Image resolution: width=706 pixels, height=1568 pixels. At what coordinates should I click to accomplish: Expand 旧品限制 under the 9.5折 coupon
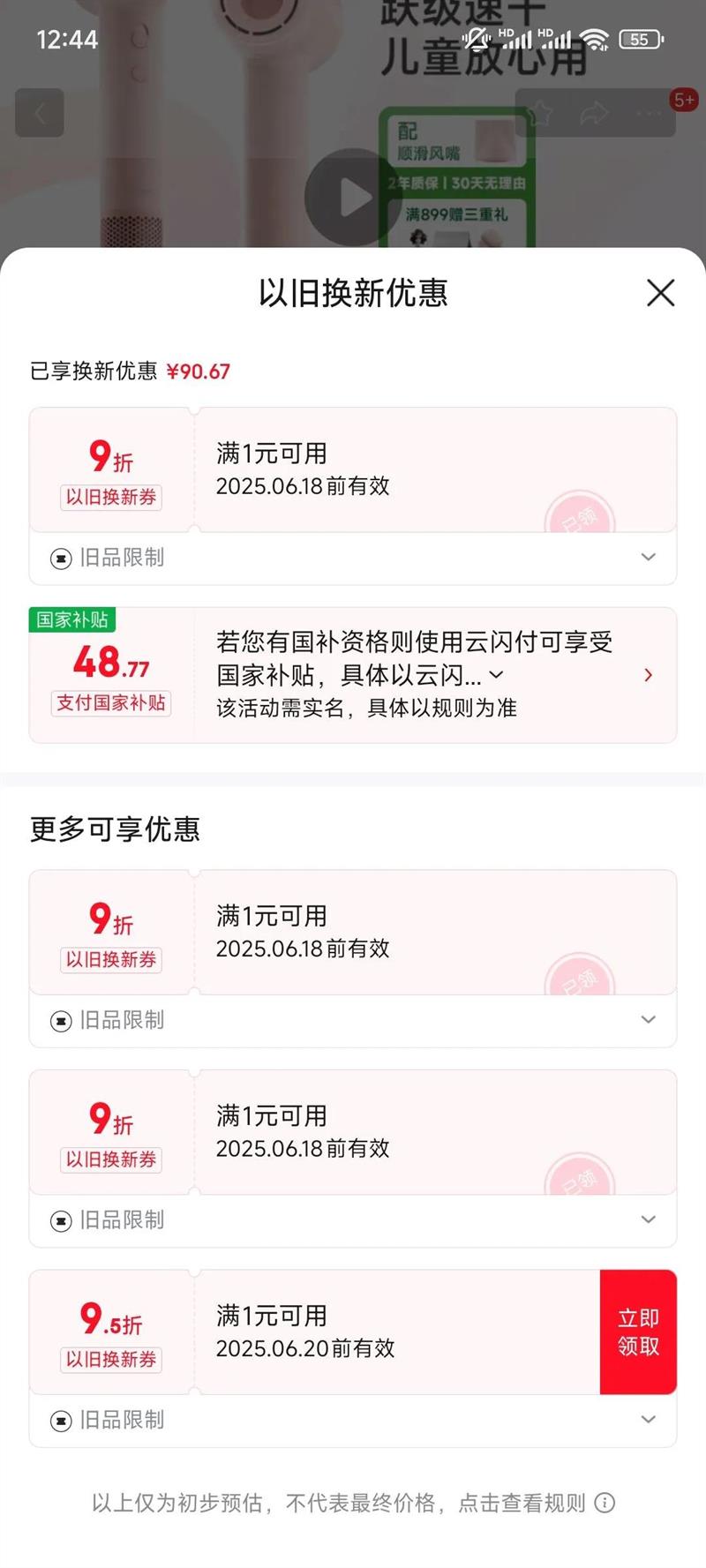pos(353,1421)
